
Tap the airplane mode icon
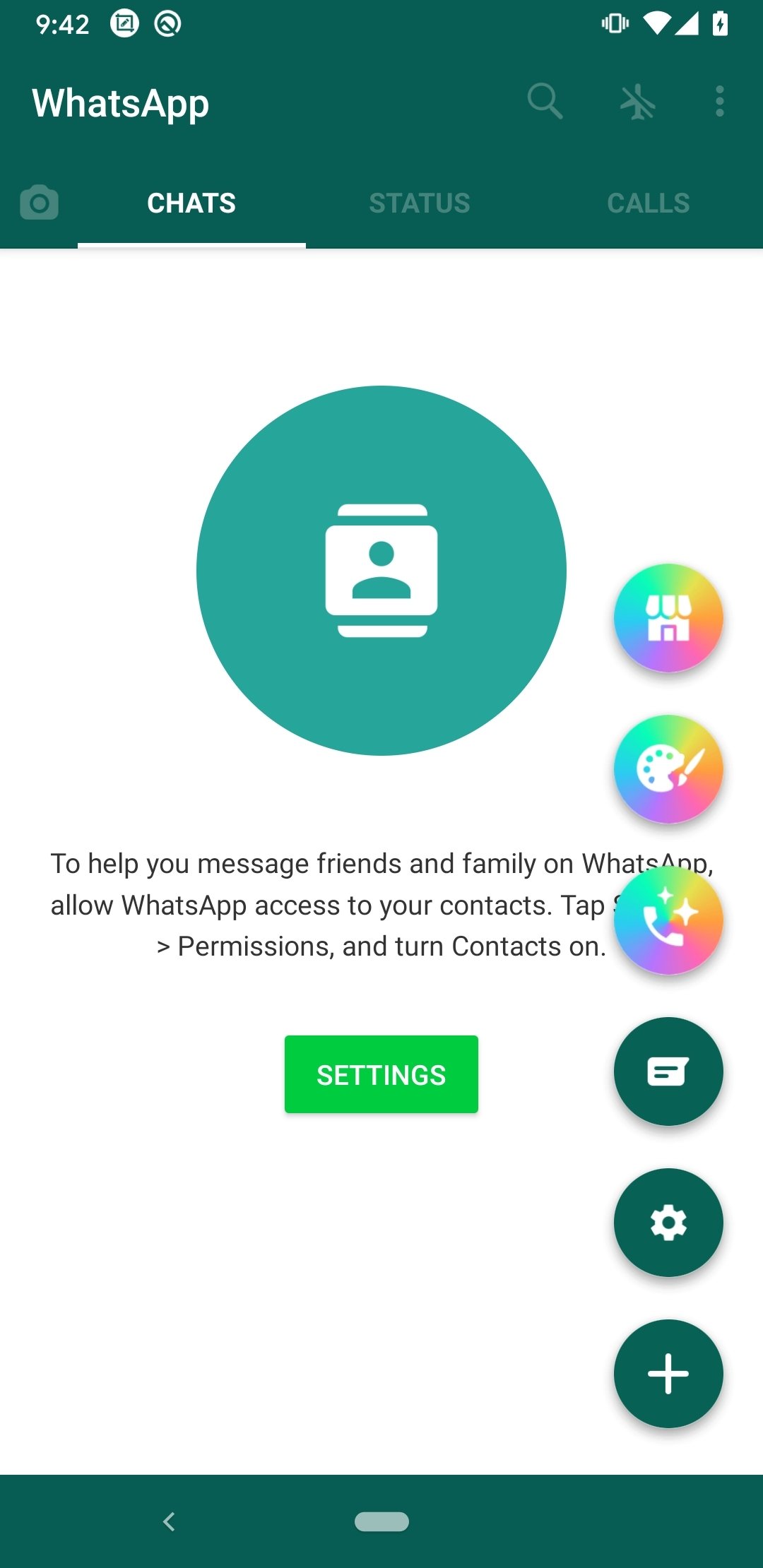[x=637, y=102]
